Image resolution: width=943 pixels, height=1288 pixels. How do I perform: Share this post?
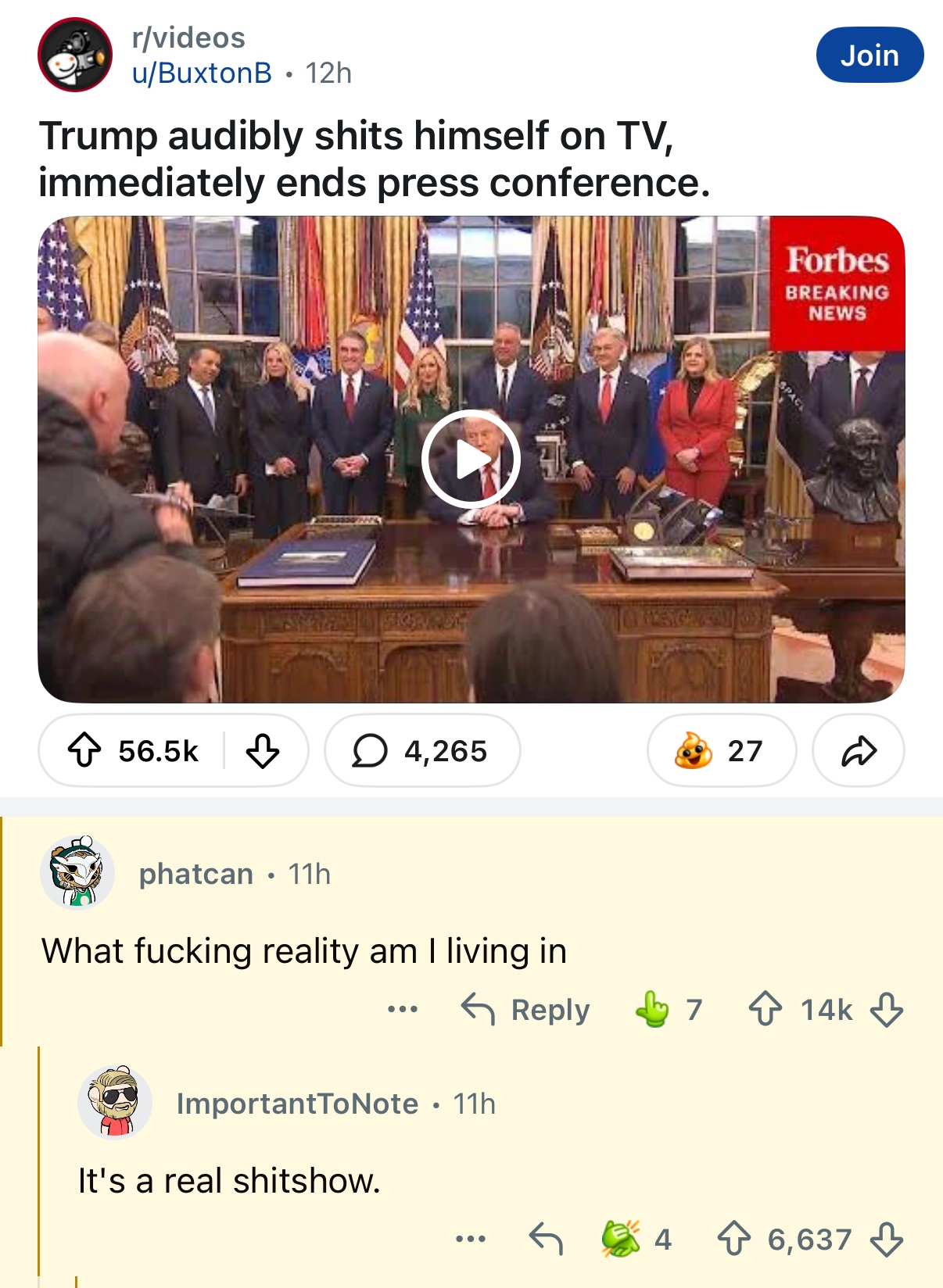click(859, 751)
